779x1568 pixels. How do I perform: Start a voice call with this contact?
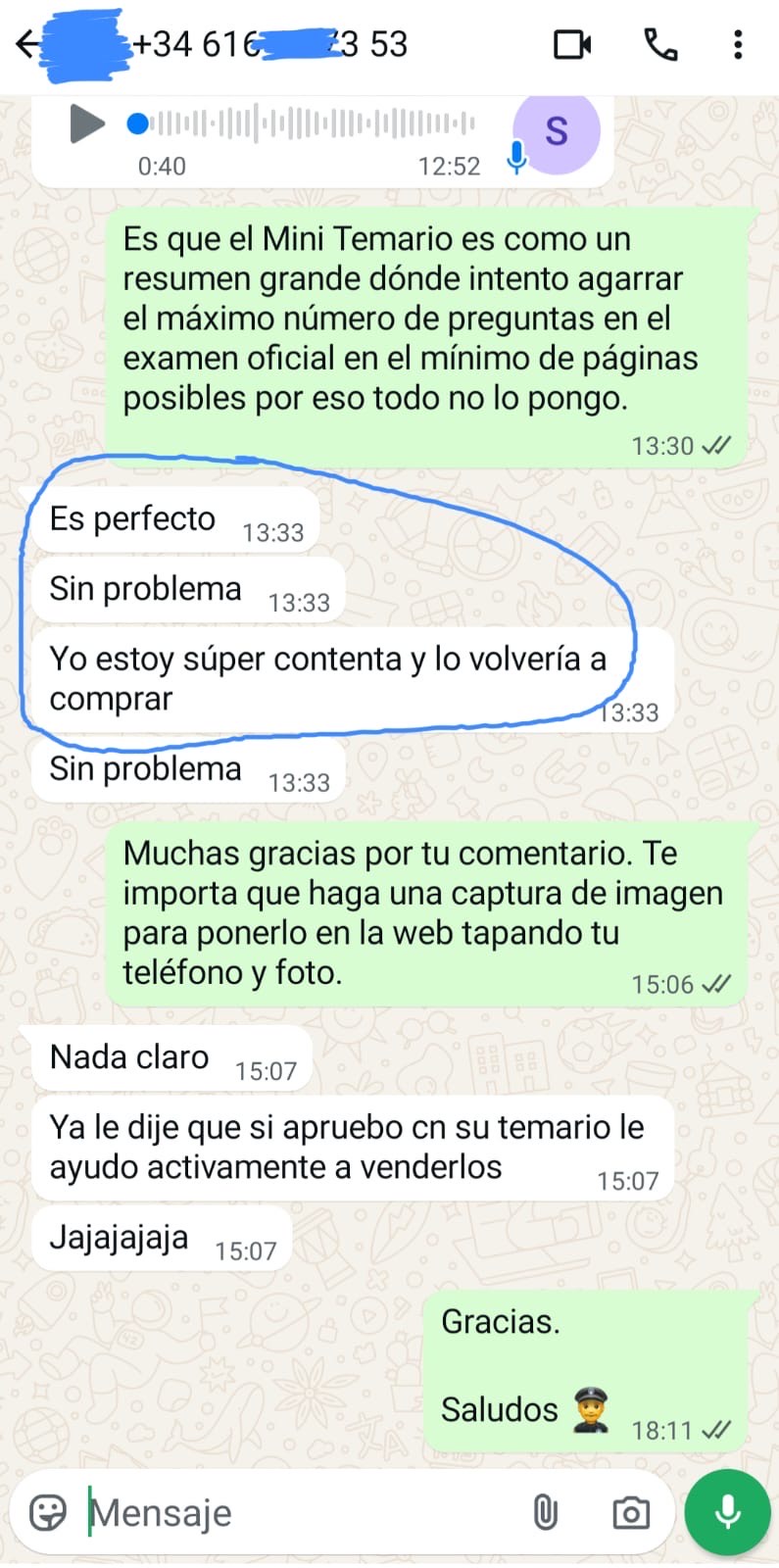coord(660,45)
